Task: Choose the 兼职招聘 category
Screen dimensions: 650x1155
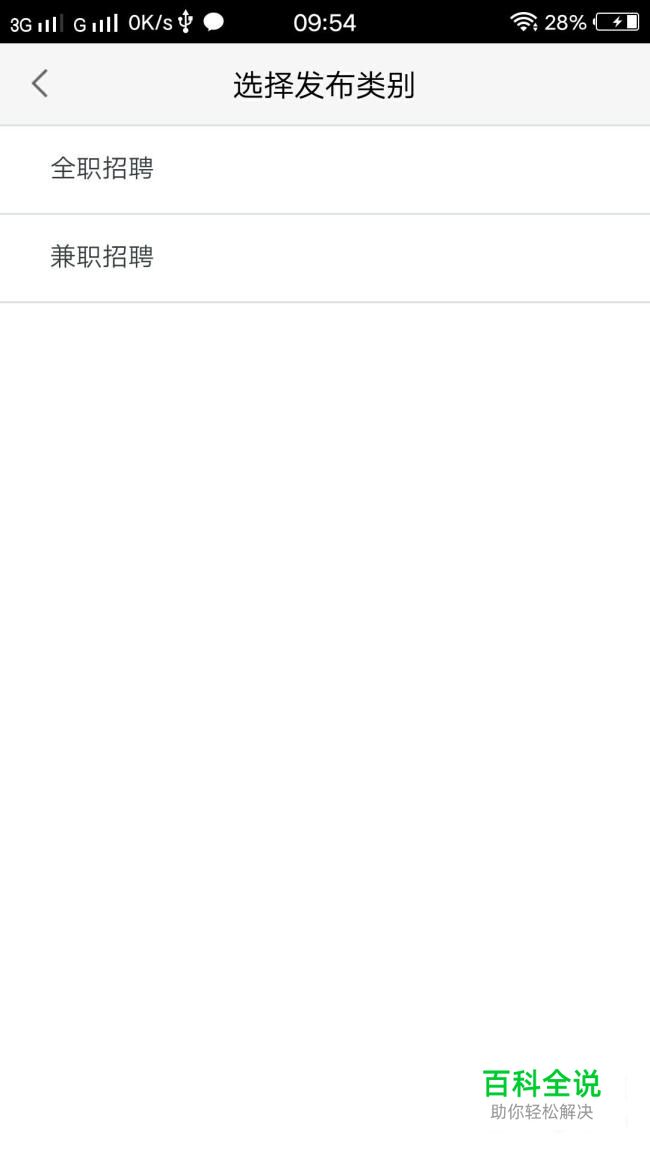Action: coord(325,258)
